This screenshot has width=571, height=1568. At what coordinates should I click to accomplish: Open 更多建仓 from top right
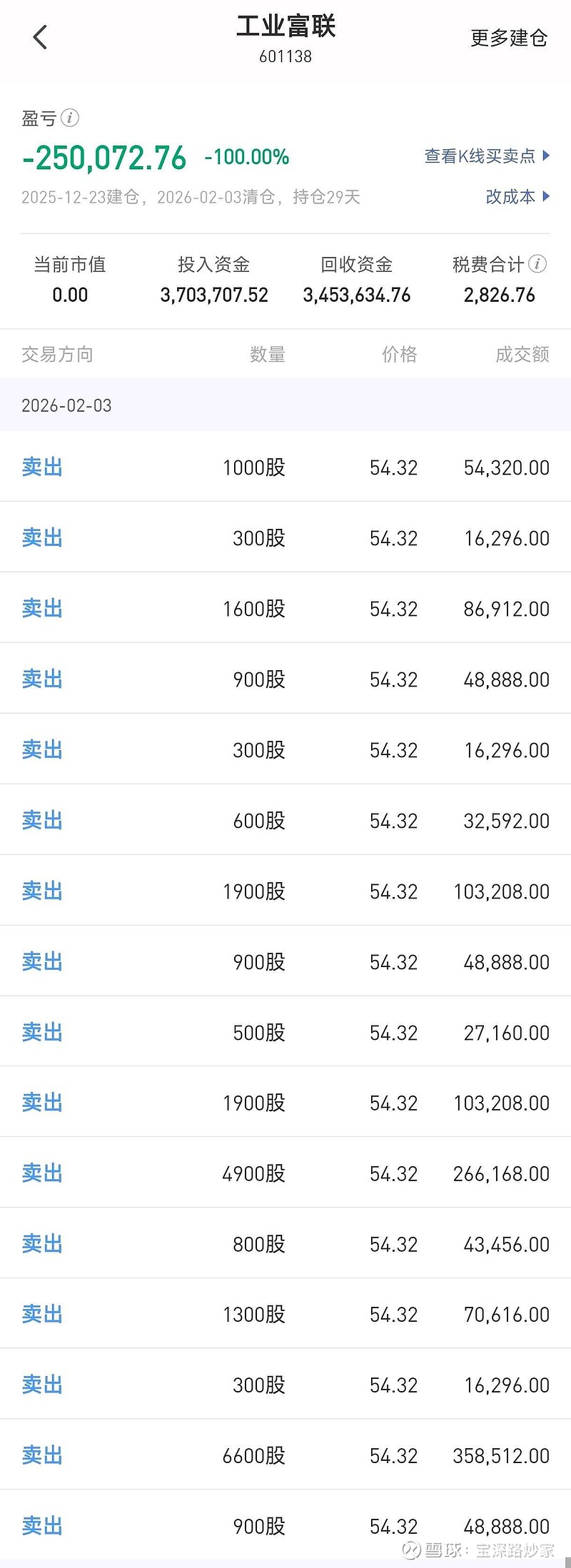coord(507,39)
